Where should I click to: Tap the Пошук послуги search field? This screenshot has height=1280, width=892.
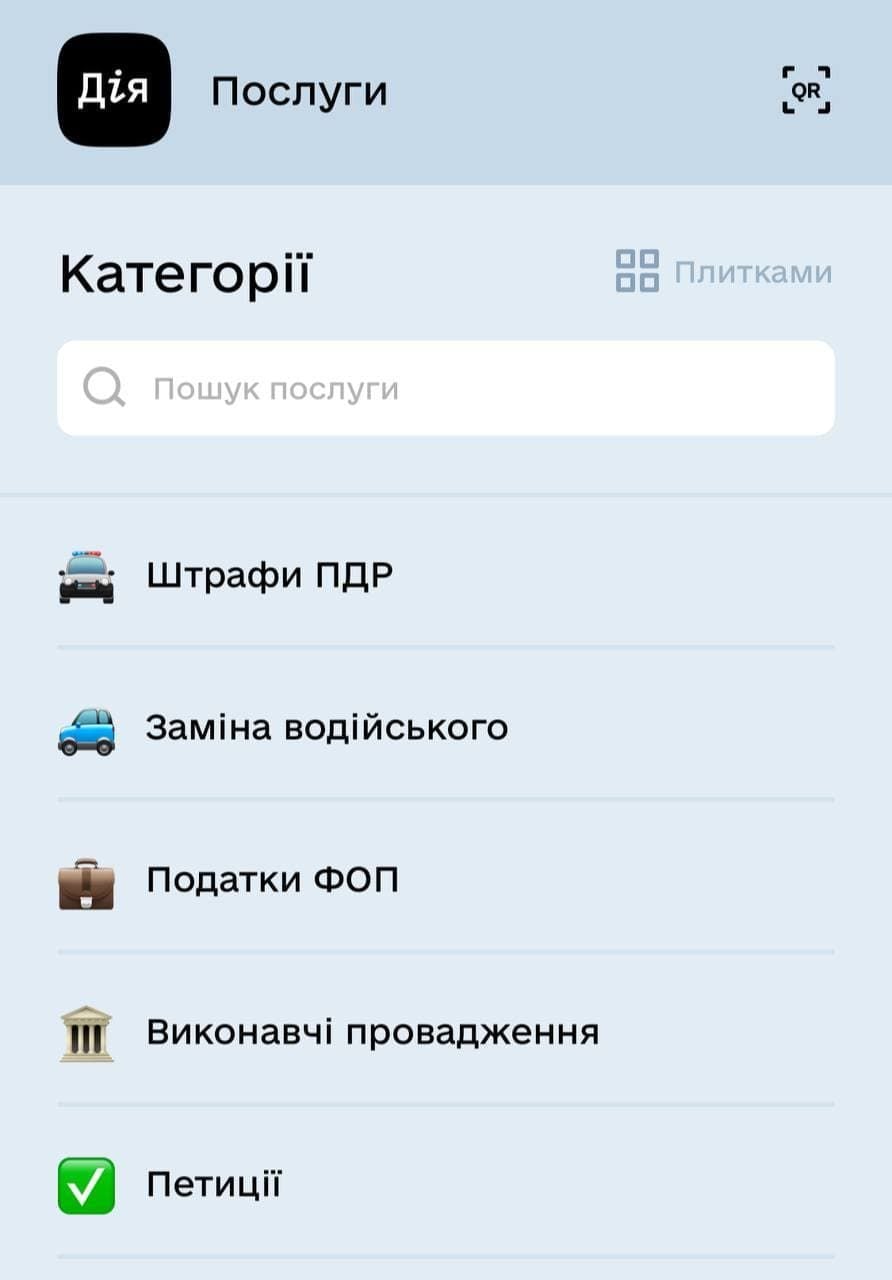pos(445,389)
